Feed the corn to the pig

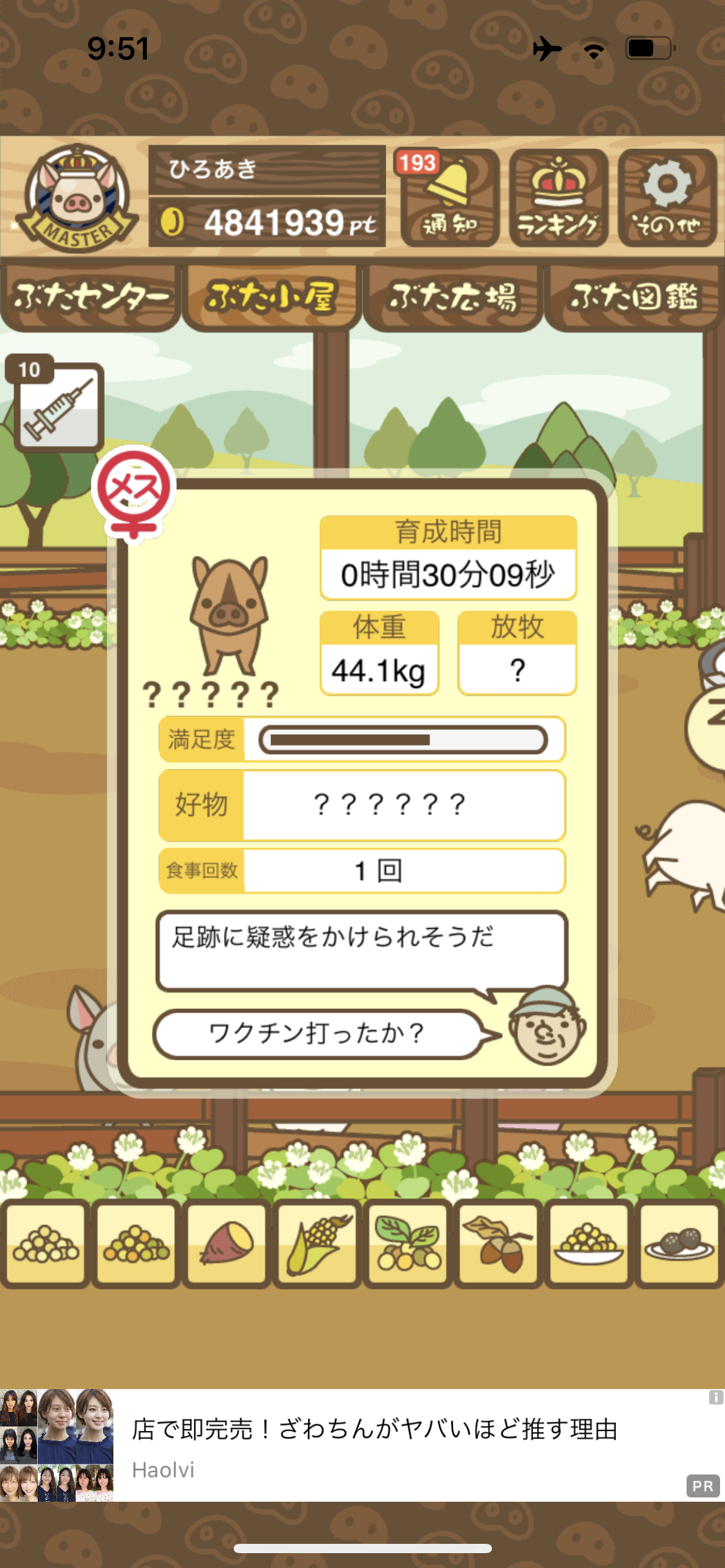point(317,1243)
